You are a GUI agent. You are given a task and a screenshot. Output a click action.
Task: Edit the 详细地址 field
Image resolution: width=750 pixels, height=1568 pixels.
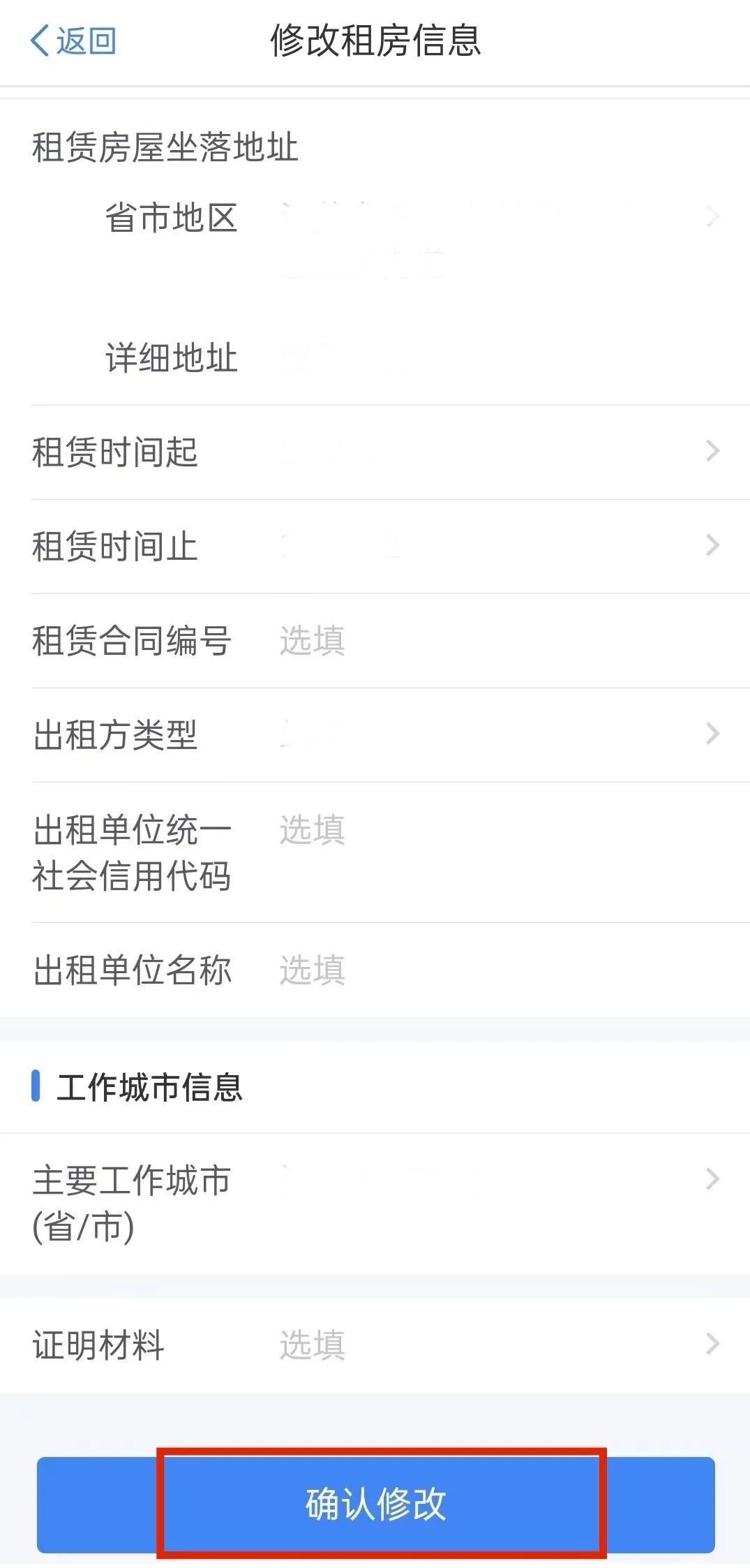pyautogui.click(x=412, y=357)
